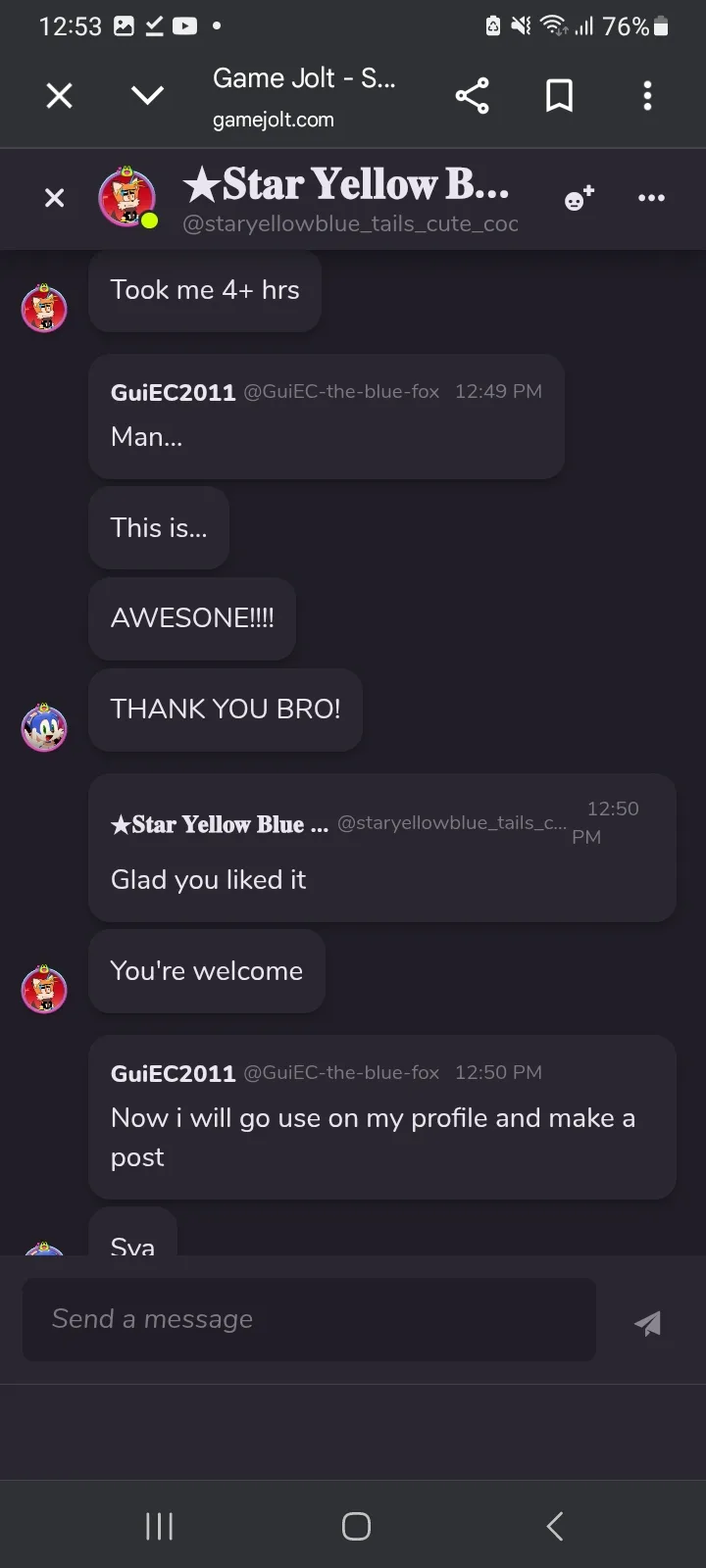The width and height of the screenshot is (706, 1568).
Task: Close the browser custom tab
Action: click(x=60, y=95)
